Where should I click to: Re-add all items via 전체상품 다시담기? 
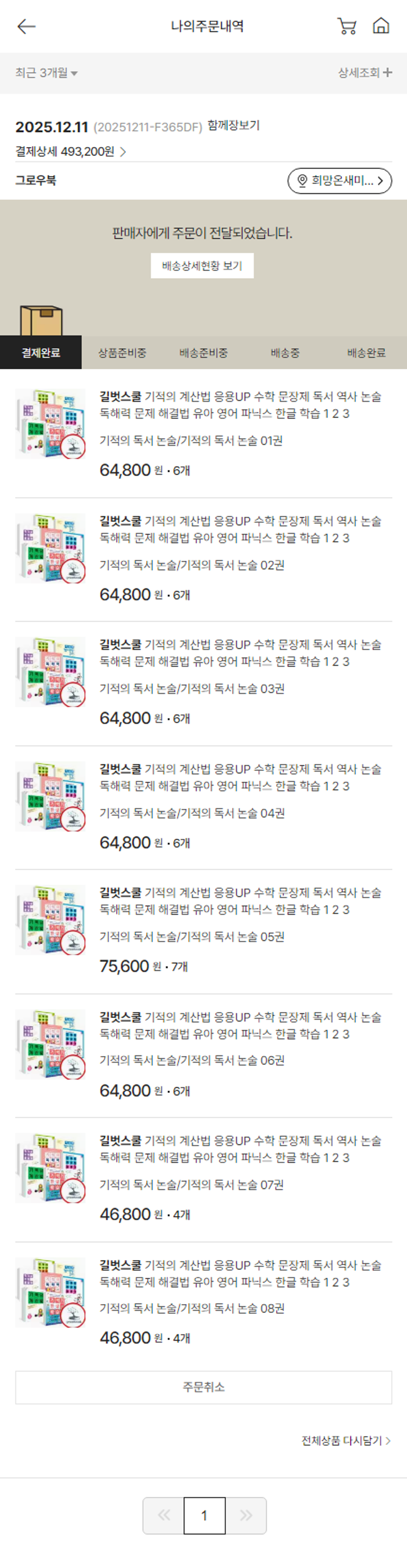pyautogui.click(x=346, y=1440)
